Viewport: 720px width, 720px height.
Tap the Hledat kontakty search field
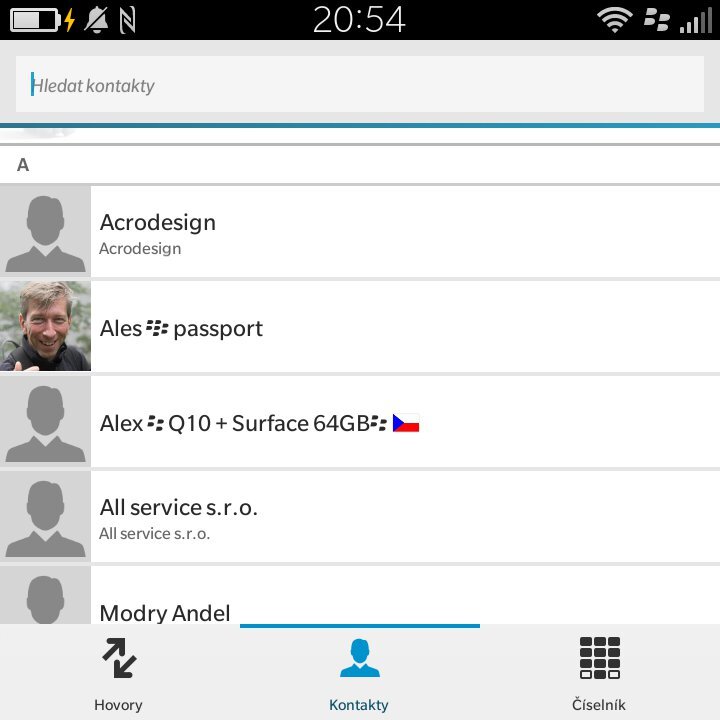click(360, 84)
